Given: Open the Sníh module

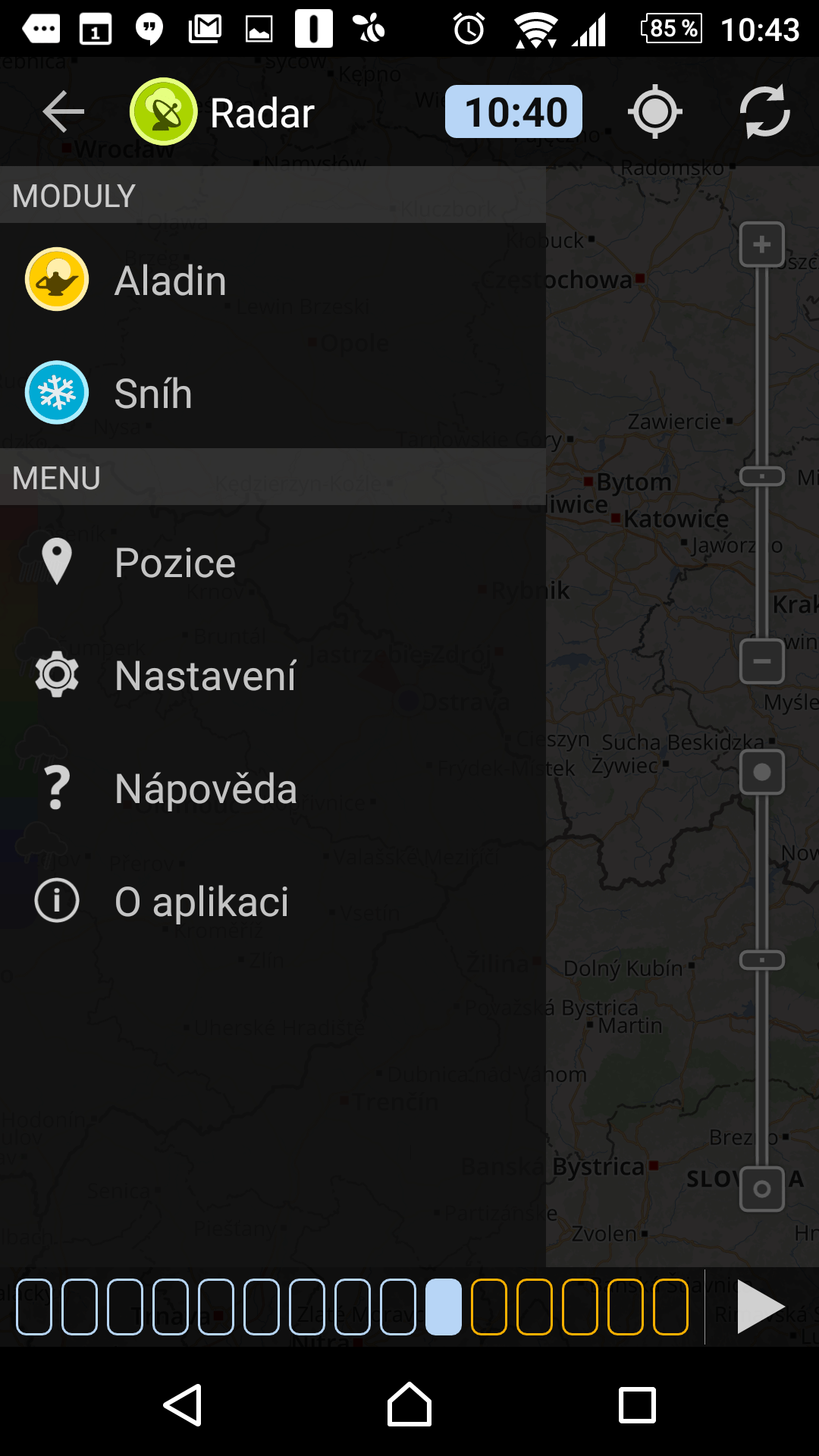Looking at the screenshot, I should tap(273, 393).
